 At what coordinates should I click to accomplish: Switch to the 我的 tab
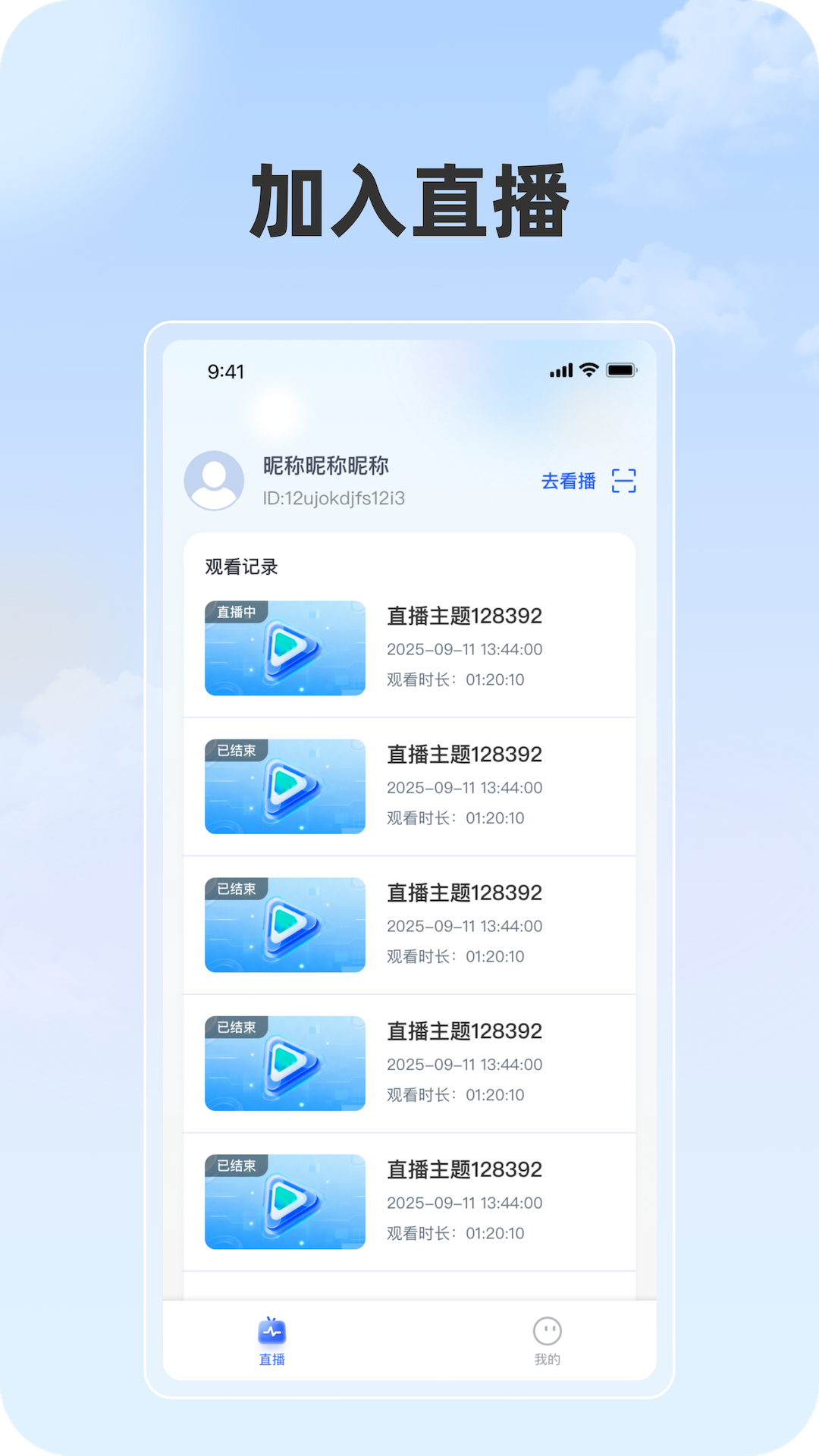(548, 1342)
